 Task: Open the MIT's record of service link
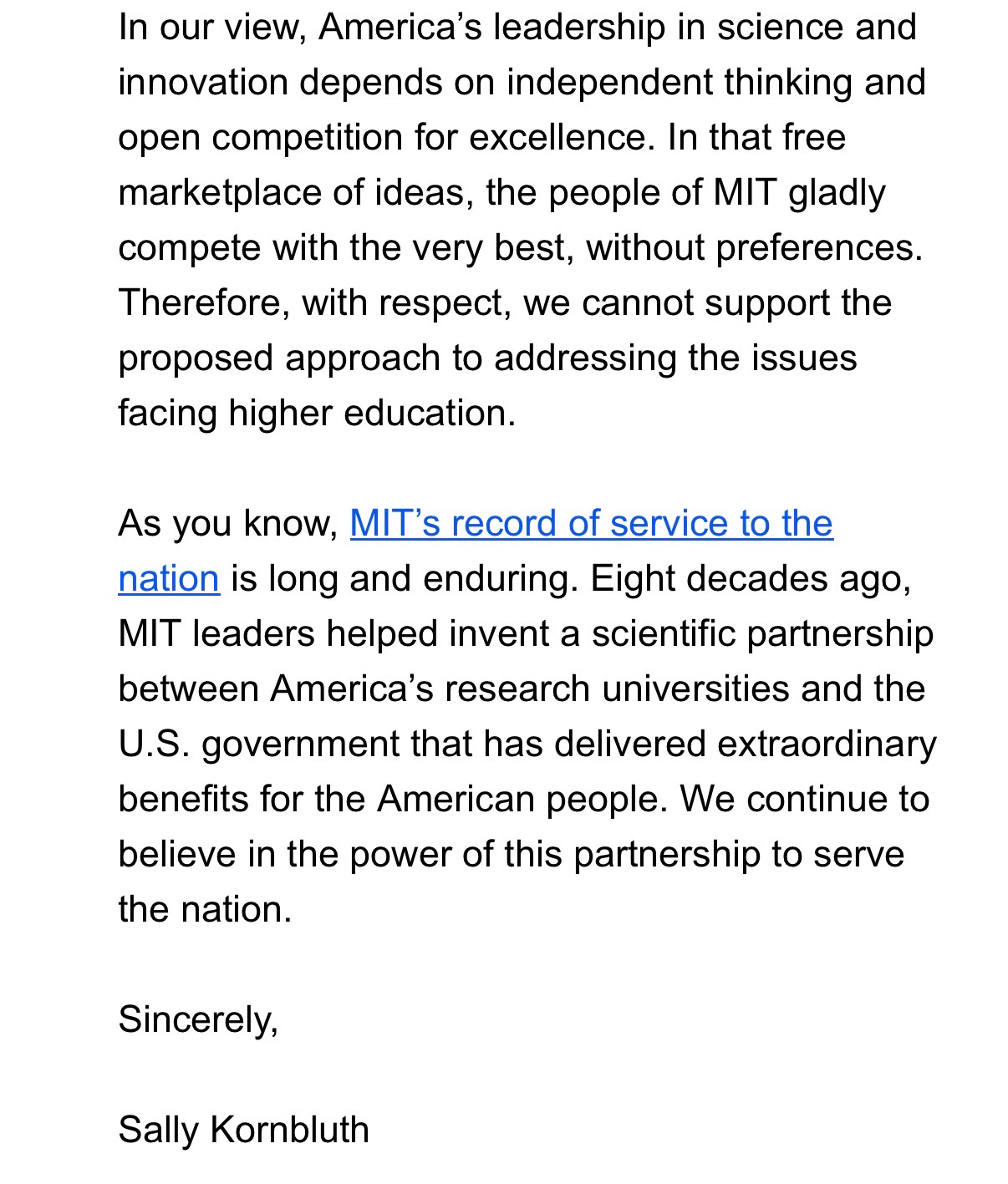(x=590, y=524)
